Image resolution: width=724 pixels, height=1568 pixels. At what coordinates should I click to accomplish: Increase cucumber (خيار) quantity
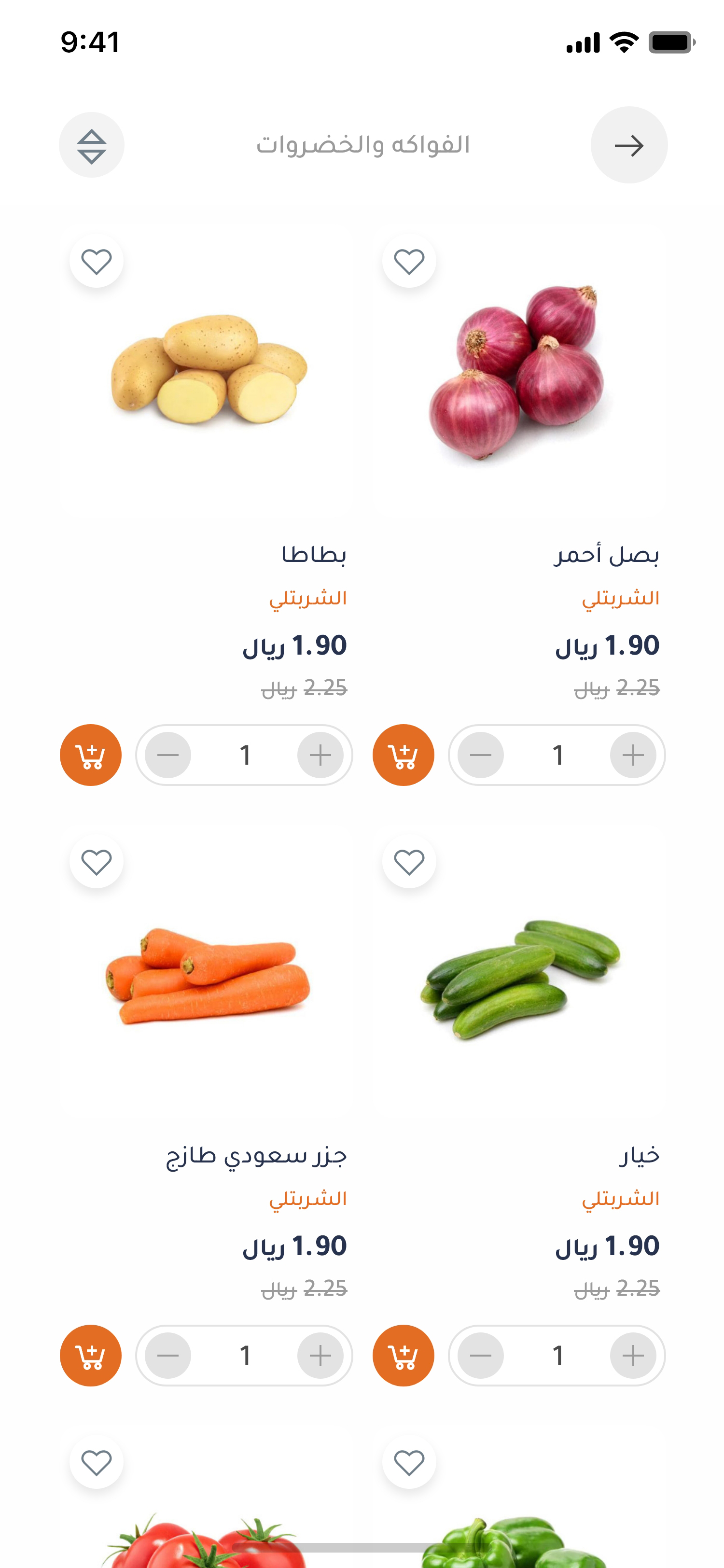pyautogui.click(x=633, y=1355)
